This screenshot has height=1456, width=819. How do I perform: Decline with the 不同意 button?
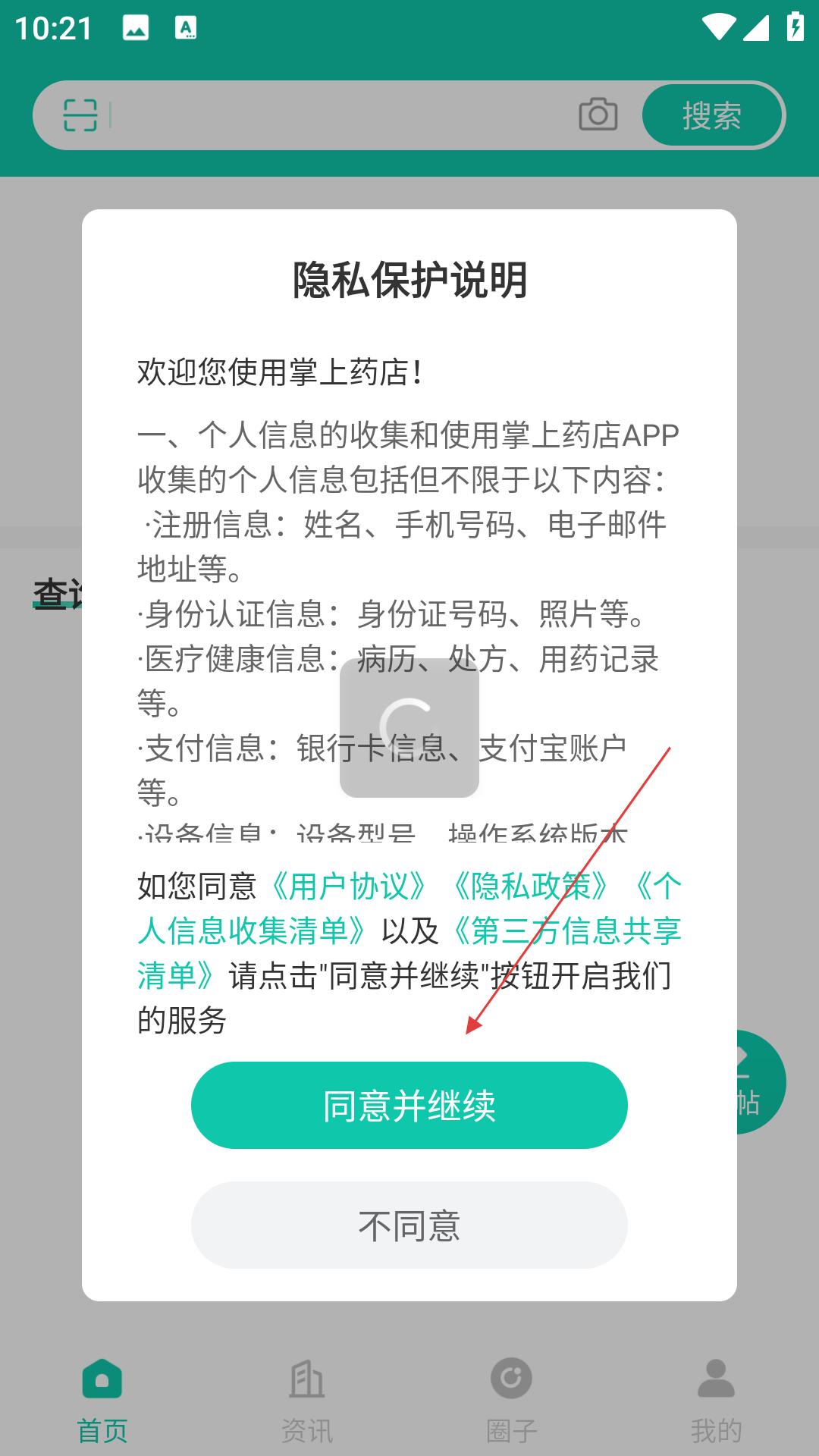[x=409, y=1225]
